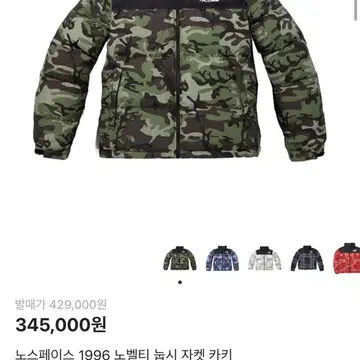This screenshot has height=360, width=360.
Task: Select the dark navy jacket thumbnail
Action: [x=307, y=258]
